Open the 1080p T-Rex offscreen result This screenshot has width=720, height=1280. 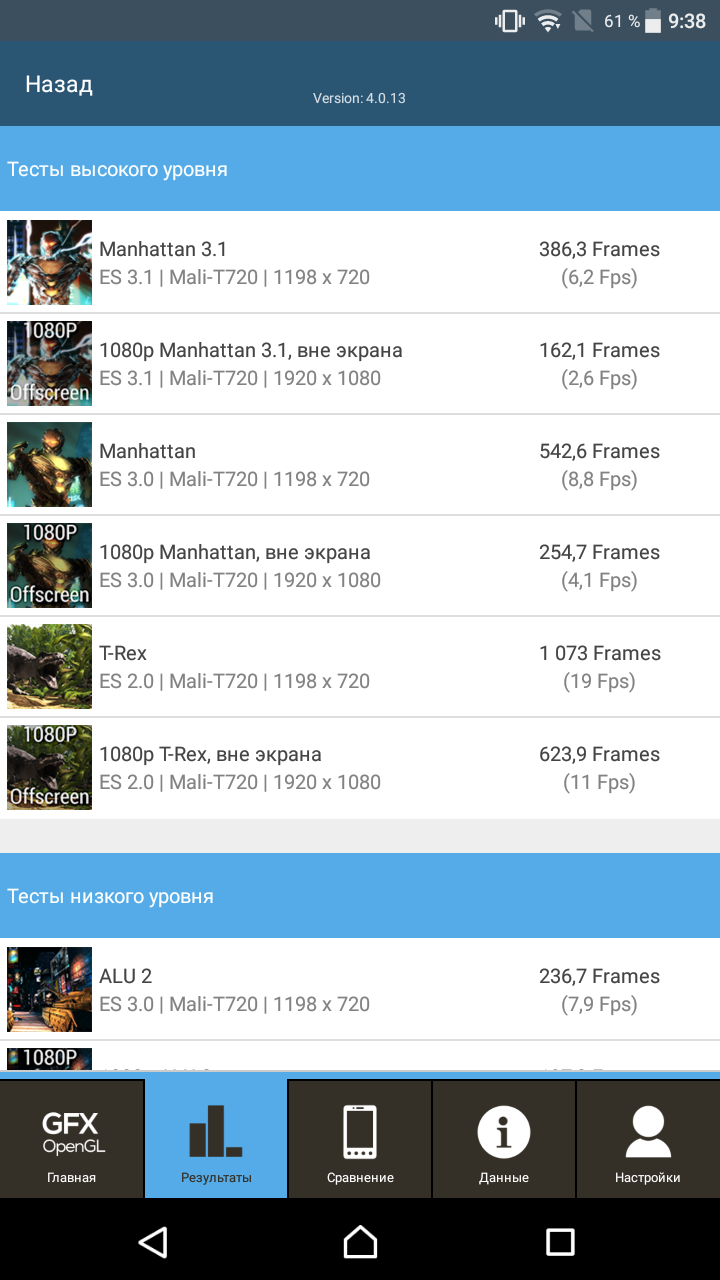[x=360, y=768]
